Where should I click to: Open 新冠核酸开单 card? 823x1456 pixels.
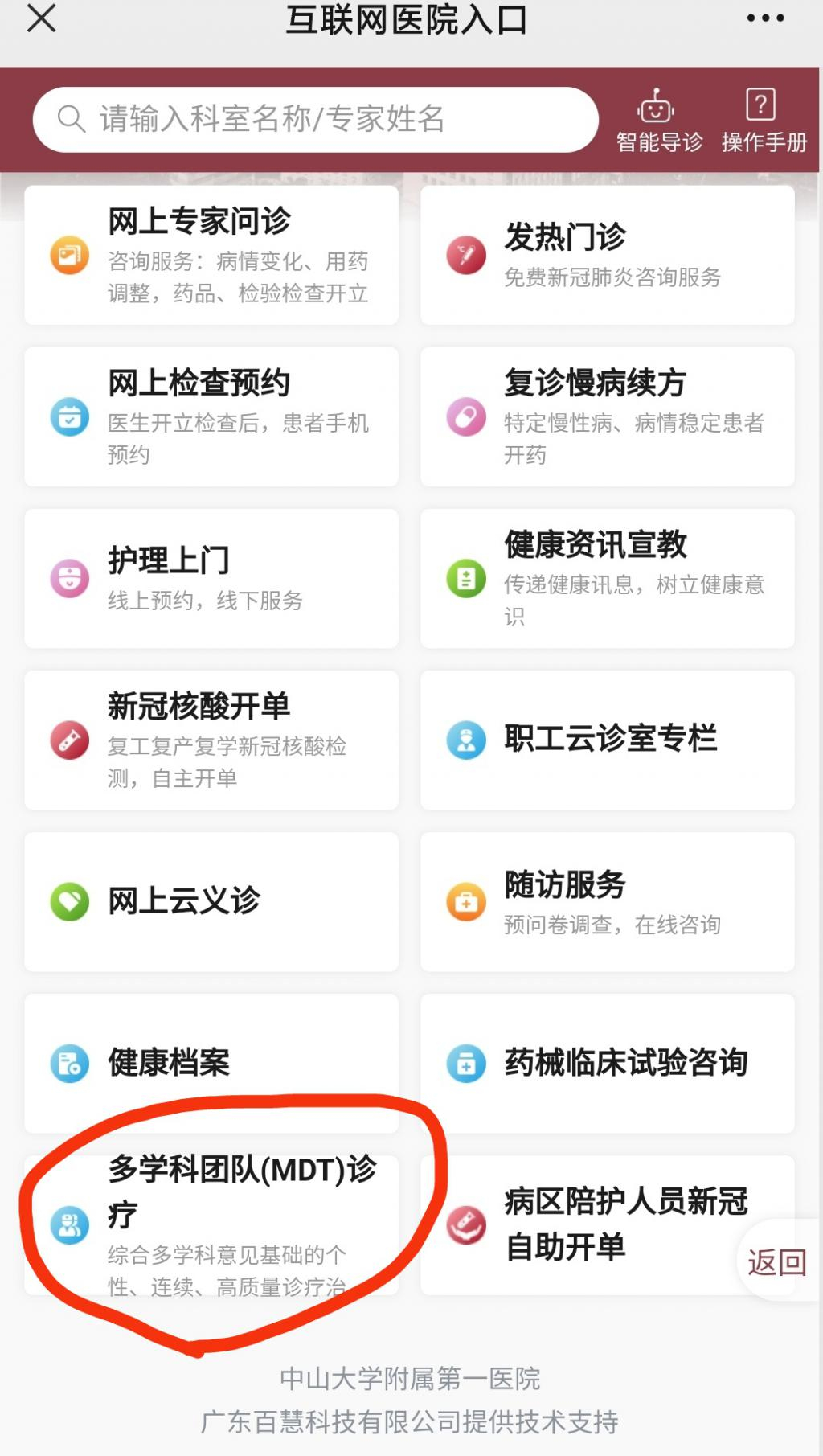pyautogui.click(x=211, y=740)
